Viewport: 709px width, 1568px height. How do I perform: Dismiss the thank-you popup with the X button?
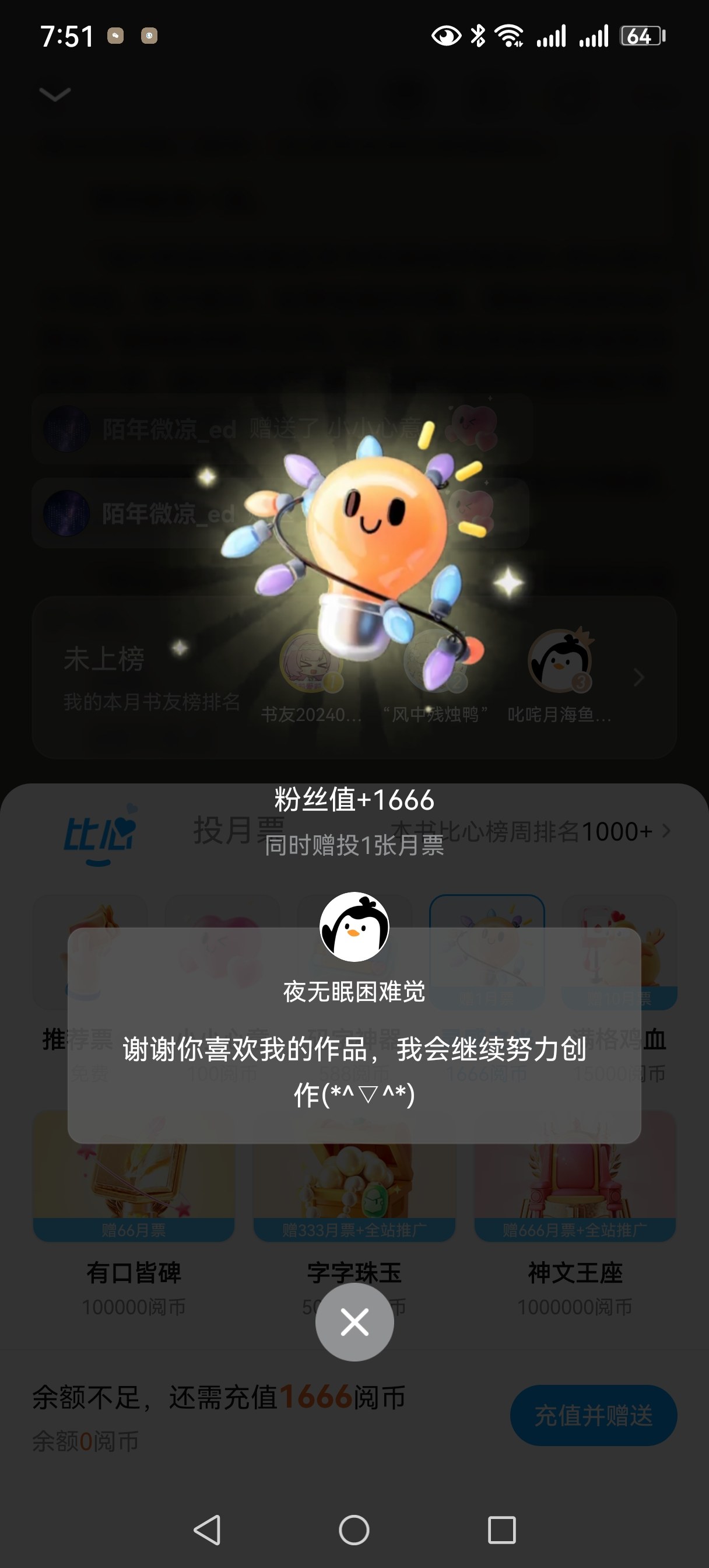click(354, 1322)
